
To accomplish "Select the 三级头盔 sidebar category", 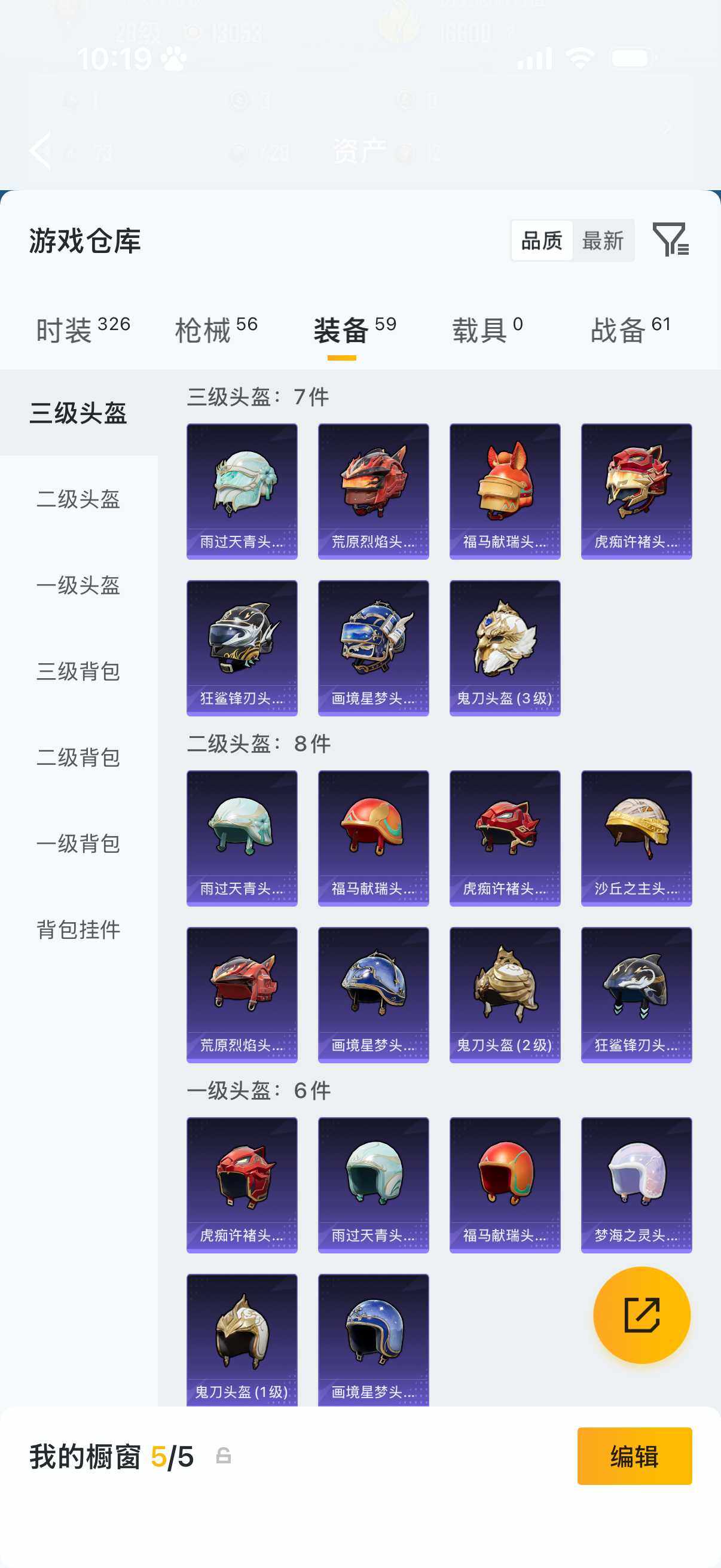I will click(80, 412).
